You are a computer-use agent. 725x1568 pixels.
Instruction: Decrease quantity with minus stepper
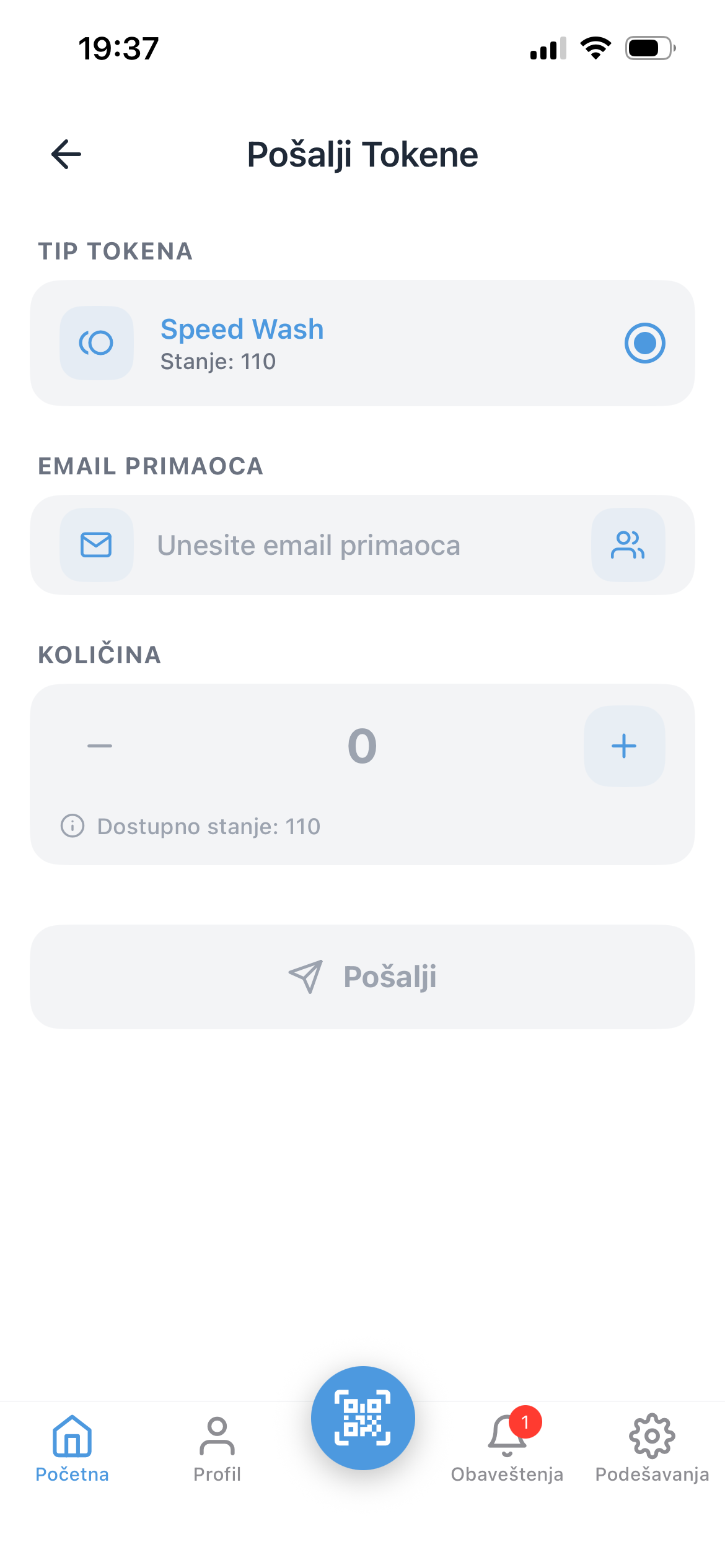99,746
